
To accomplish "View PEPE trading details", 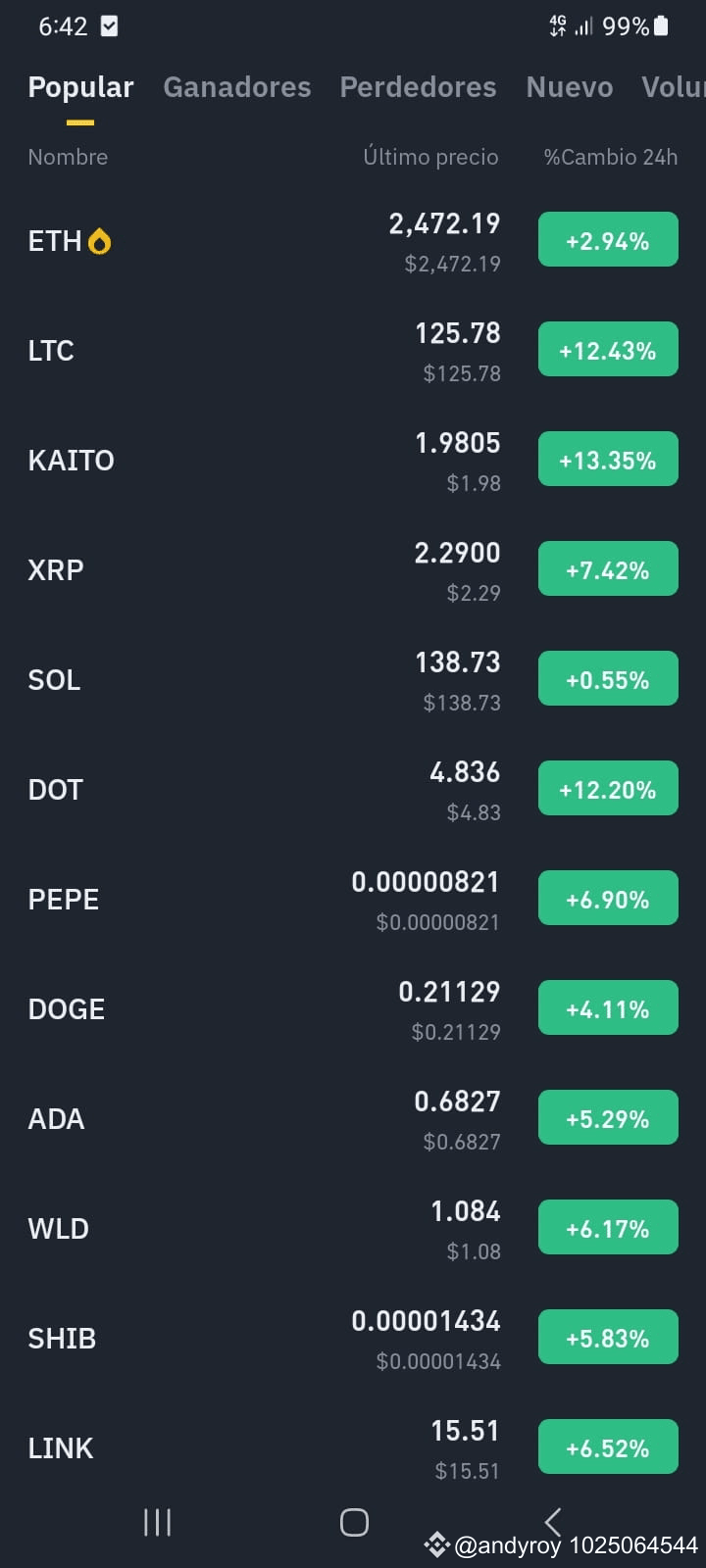I will (353, 900).
